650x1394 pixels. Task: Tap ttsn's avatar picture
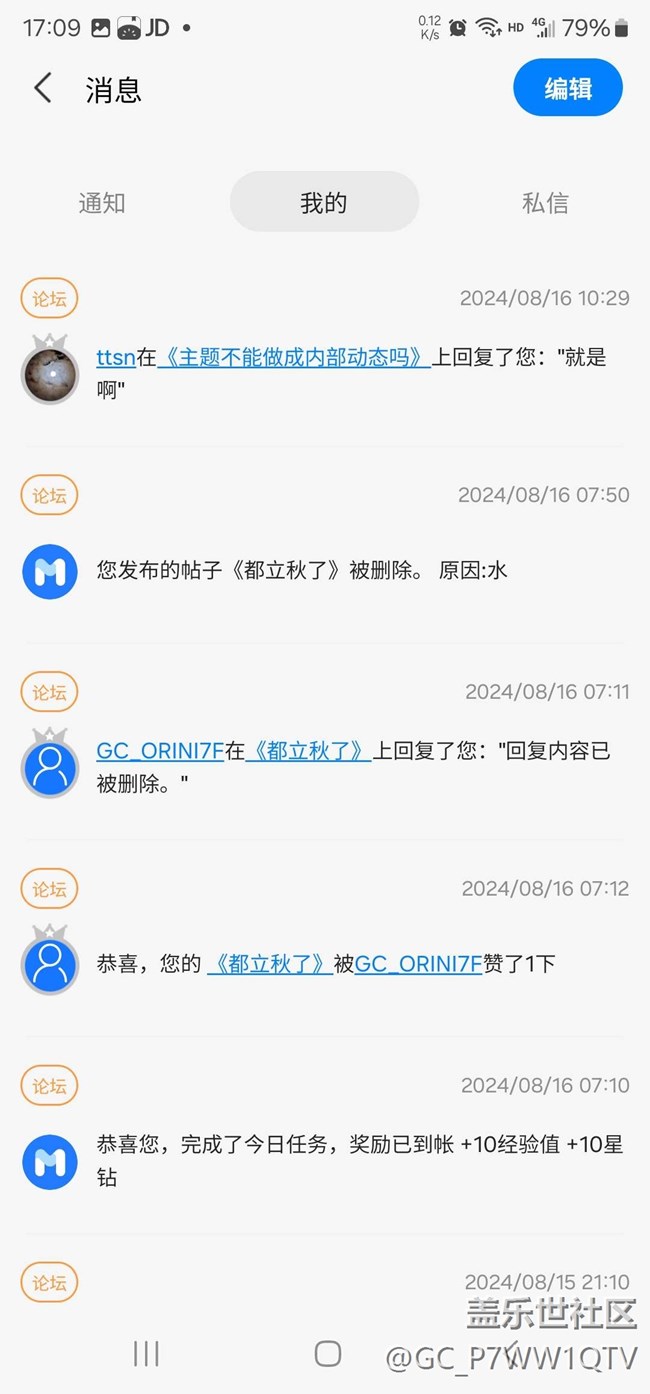click(50, 372)
